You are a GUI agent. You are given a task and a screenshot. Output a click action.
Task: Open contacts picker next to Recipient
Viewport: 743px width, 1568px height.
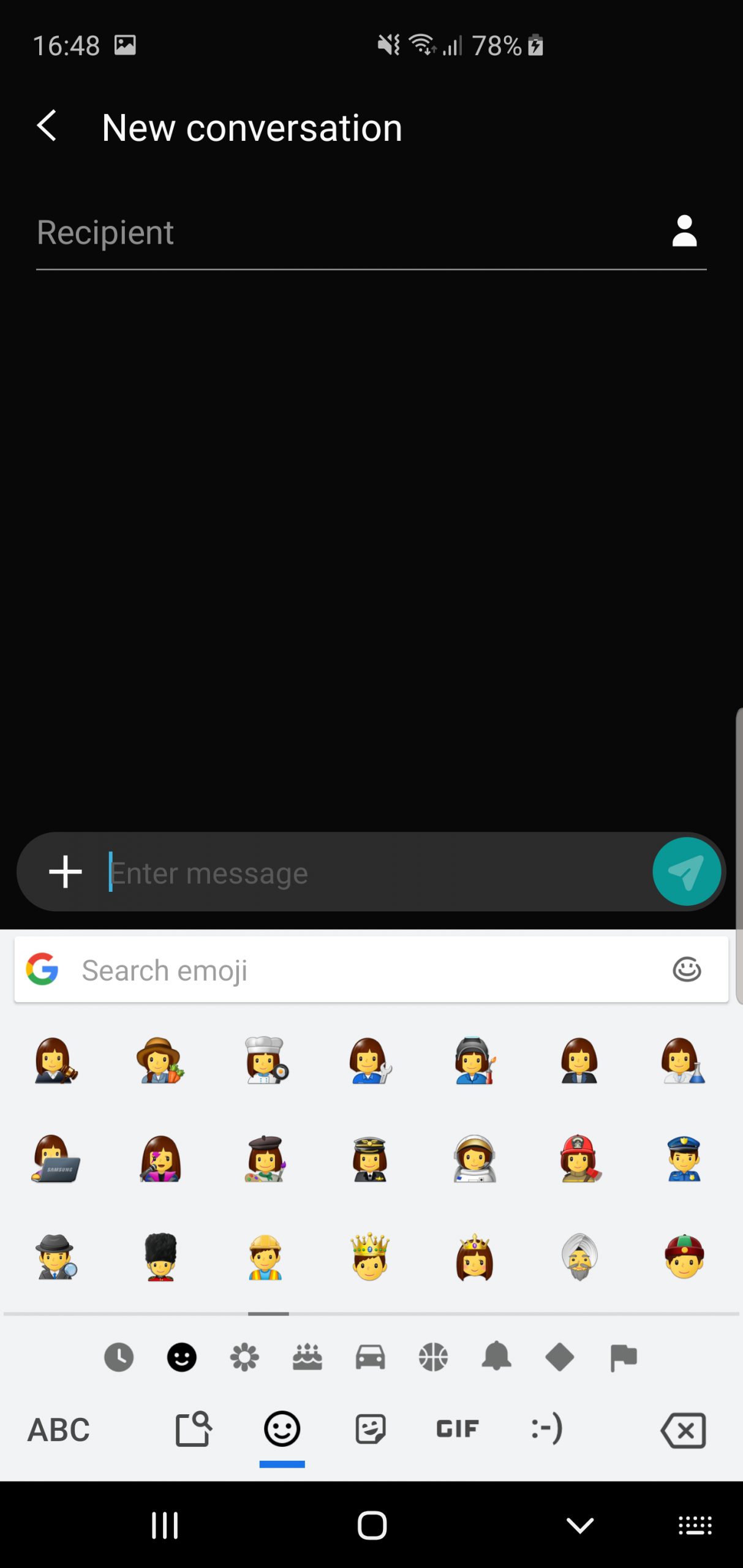coord(684,231)
